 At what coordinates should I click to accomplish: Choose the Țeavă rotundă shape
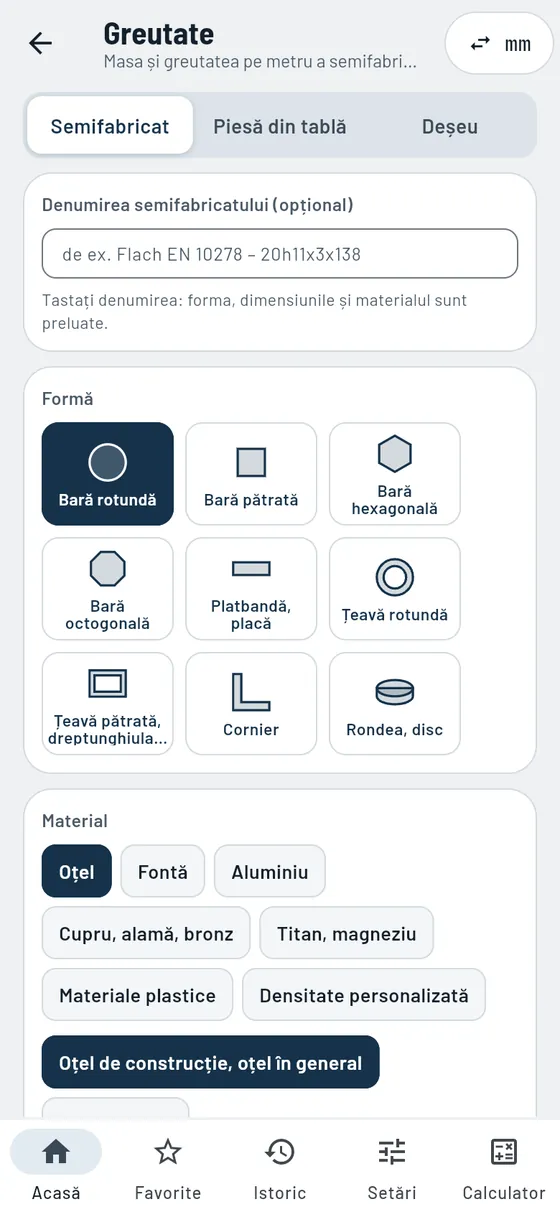pyautogui.click(x=395, y=589)
